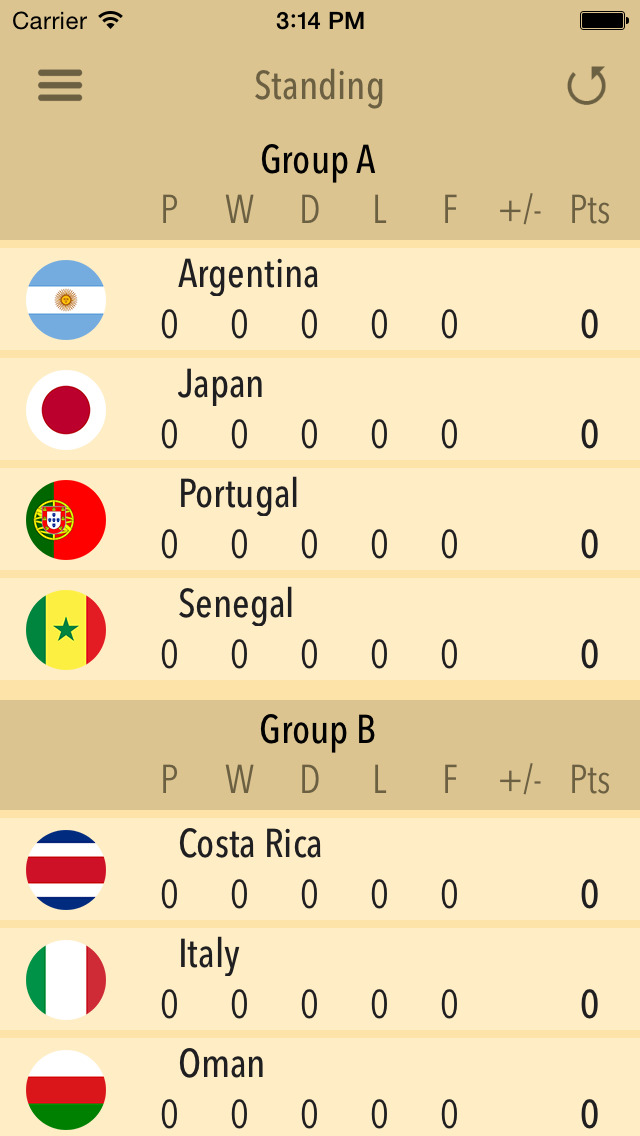Select Japan in Group A
This screenshot has width=640, height=1136.
(320, 410)
